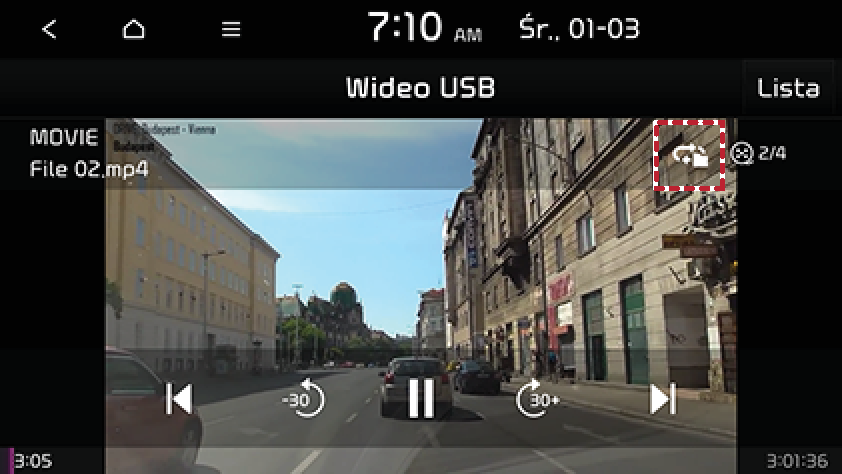Screen dimensions: 842x474
Task: Skip to the previous video file
Action: 178,399
